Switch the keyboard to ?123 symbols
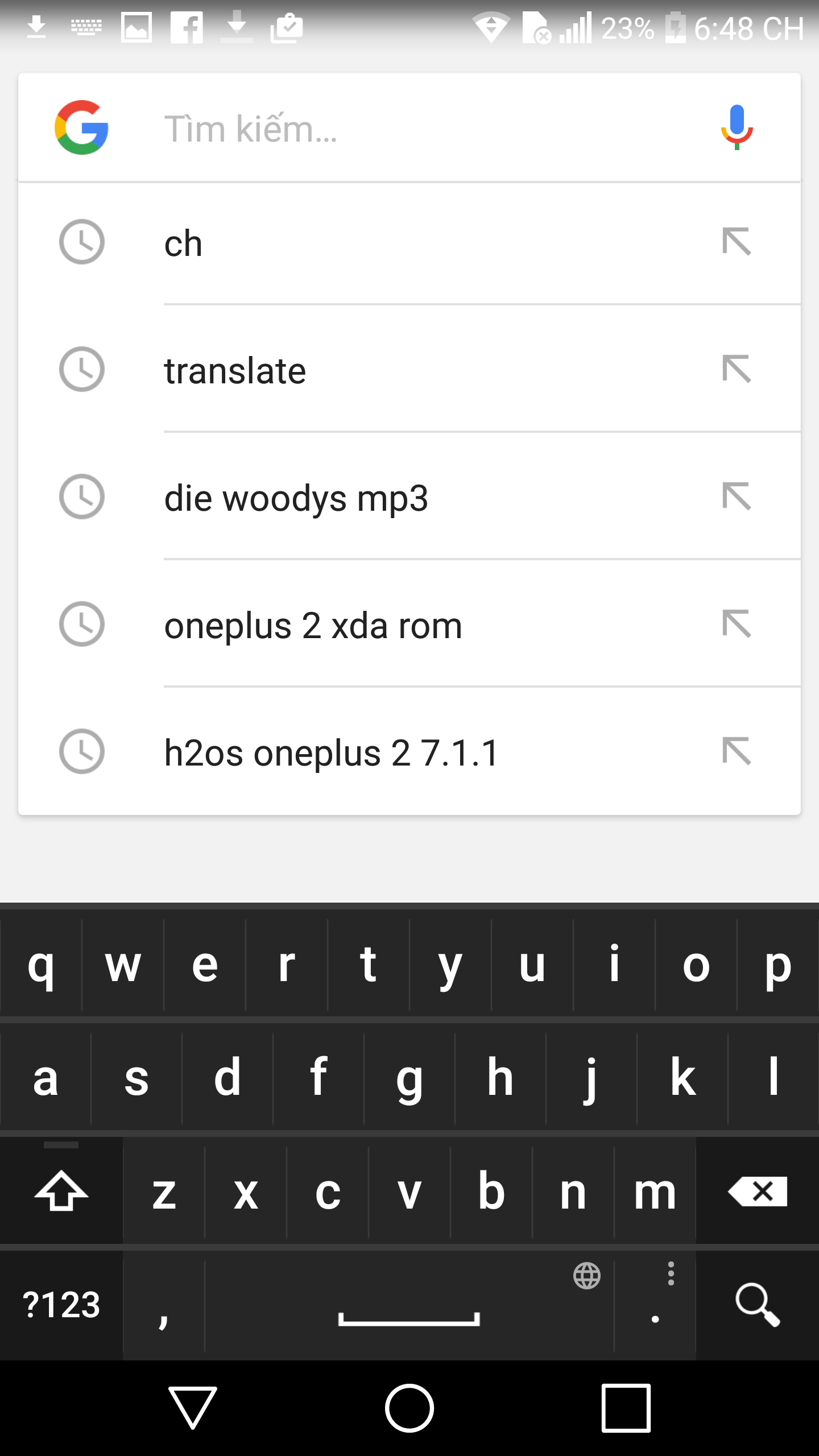The image size is (819, 1456). pyautogui.click(x=61, y=1305)
